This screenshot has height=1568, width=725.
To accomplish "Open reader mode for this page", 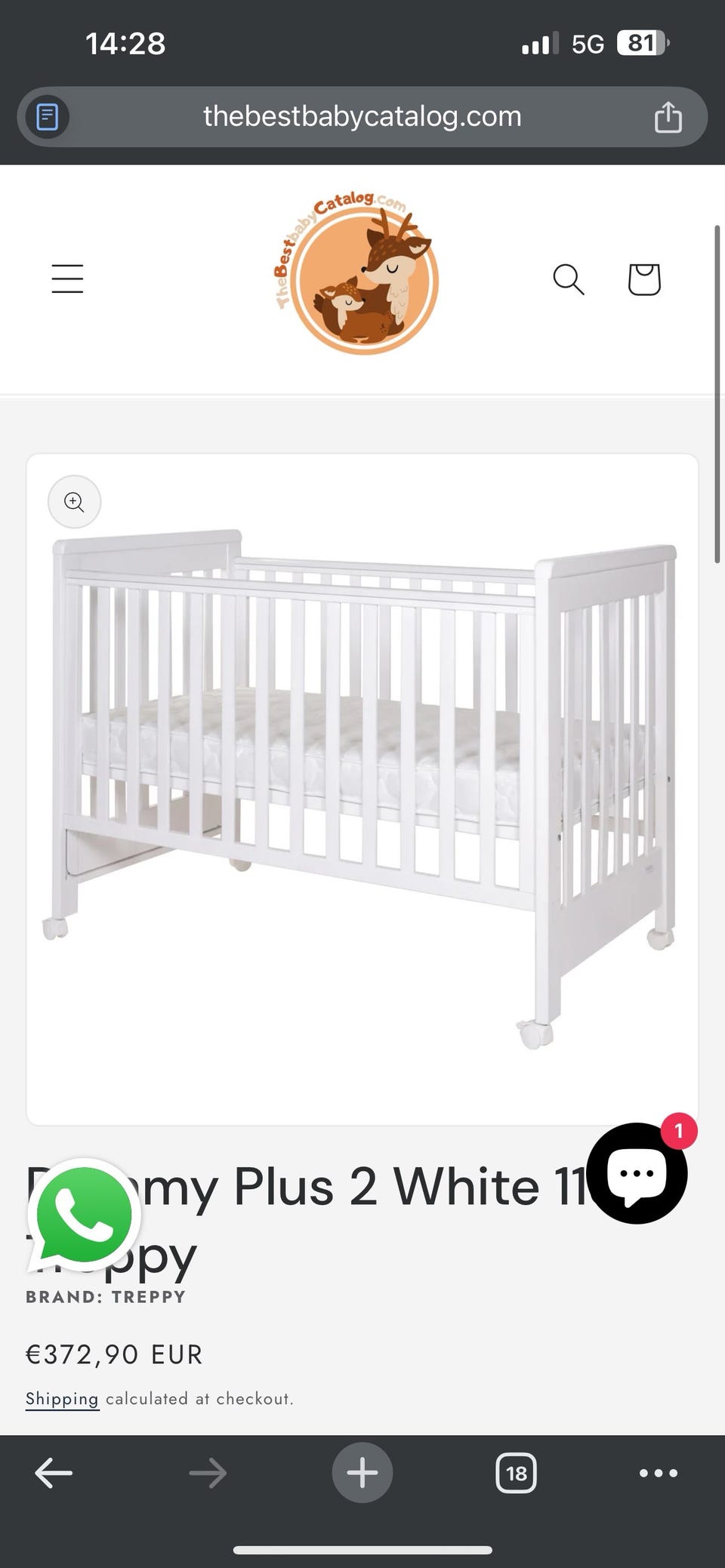I will 48,117.
